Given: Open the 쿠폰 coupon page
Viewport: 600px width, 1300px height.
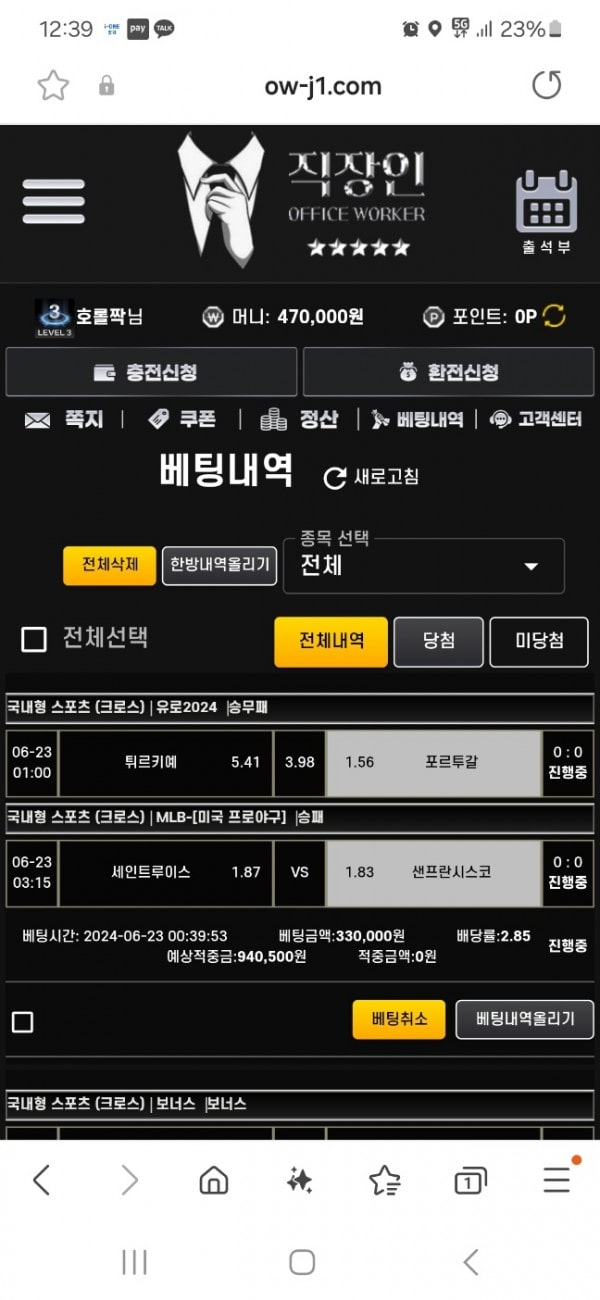Looking at the screenshot, I should [182, 420].
